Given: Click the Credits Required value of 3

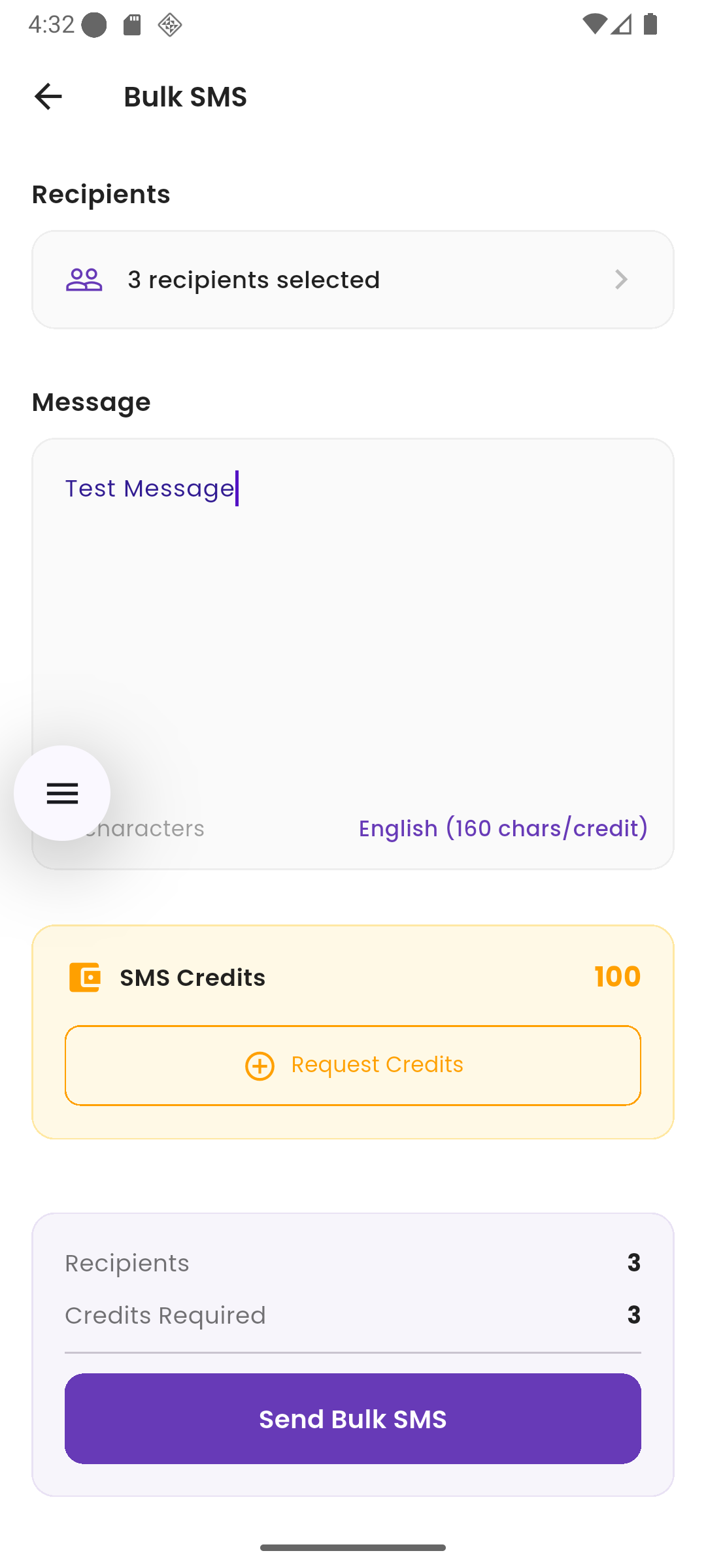Looking at the screenshot, I should click(633, 1315).
